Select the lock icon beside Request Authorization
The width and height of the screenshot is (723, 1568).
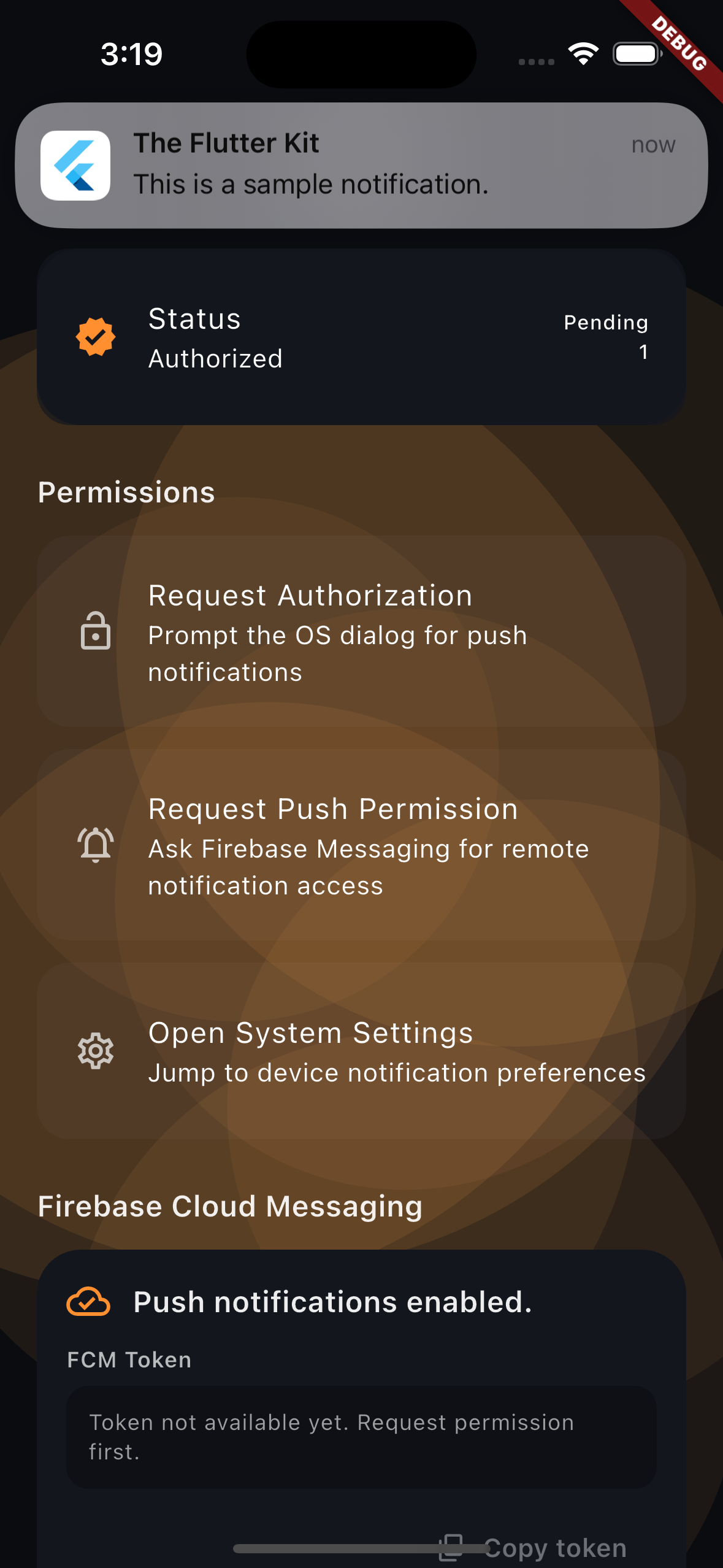click(95, 632)
